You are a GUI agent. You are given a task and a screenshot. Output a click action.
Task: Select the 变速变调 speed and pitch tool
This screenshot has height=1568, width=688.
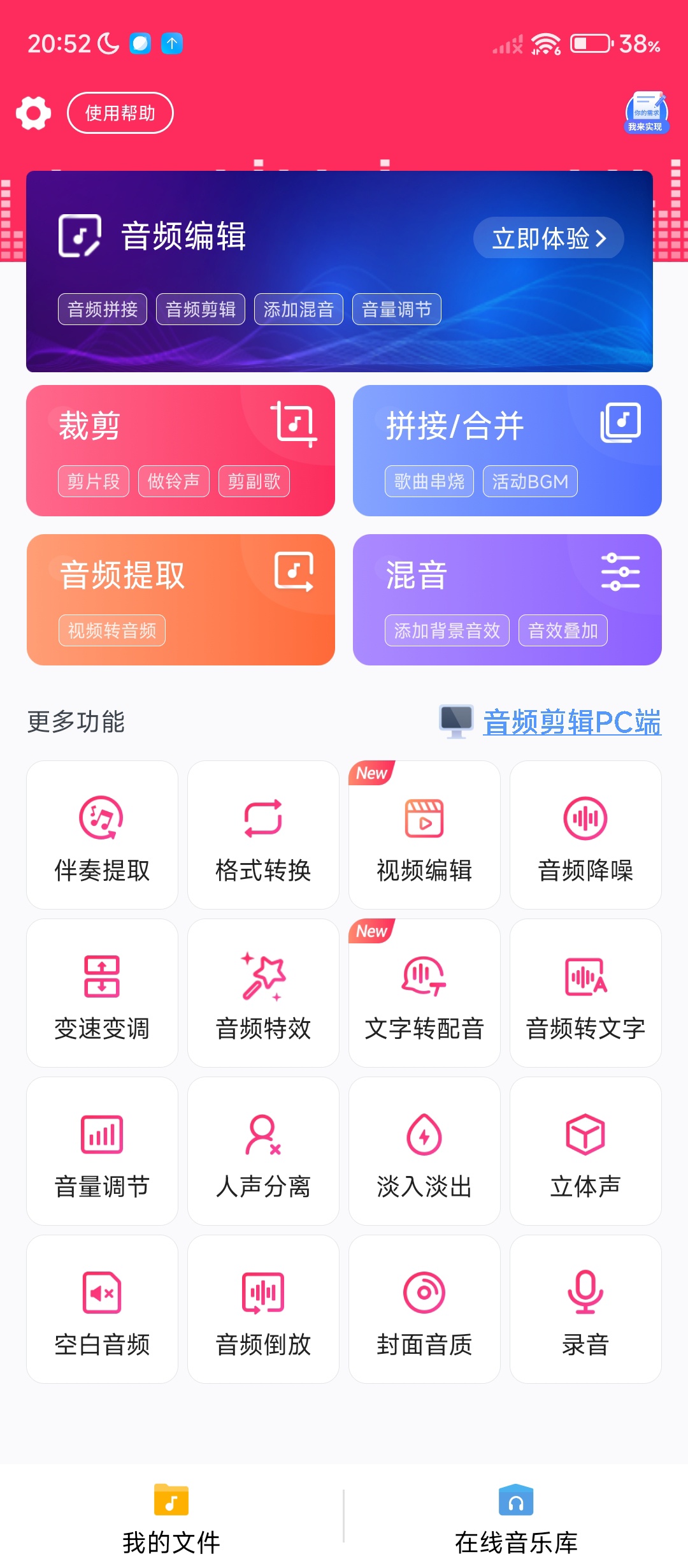pos(102,993)
